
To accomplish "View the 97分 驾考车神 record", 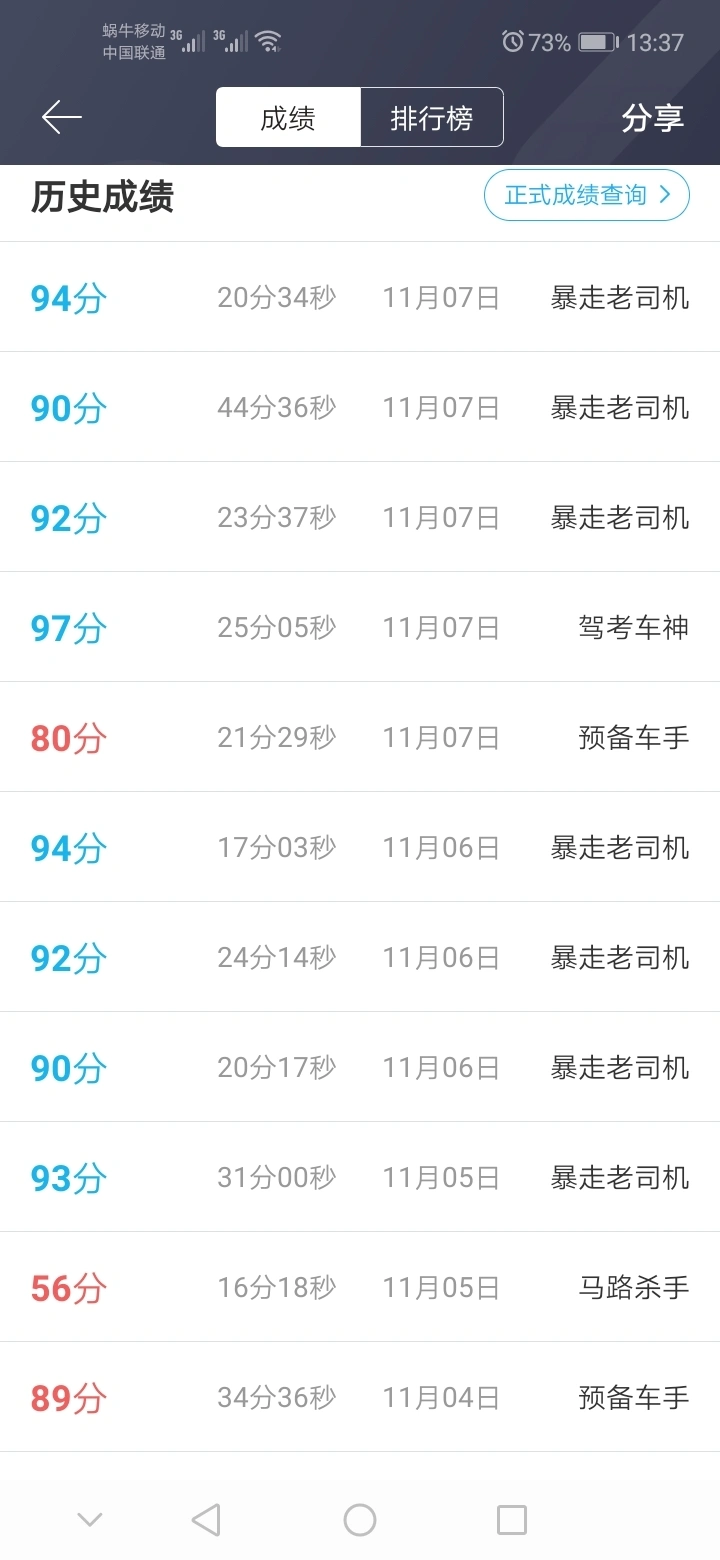I will tap(360, 627).
